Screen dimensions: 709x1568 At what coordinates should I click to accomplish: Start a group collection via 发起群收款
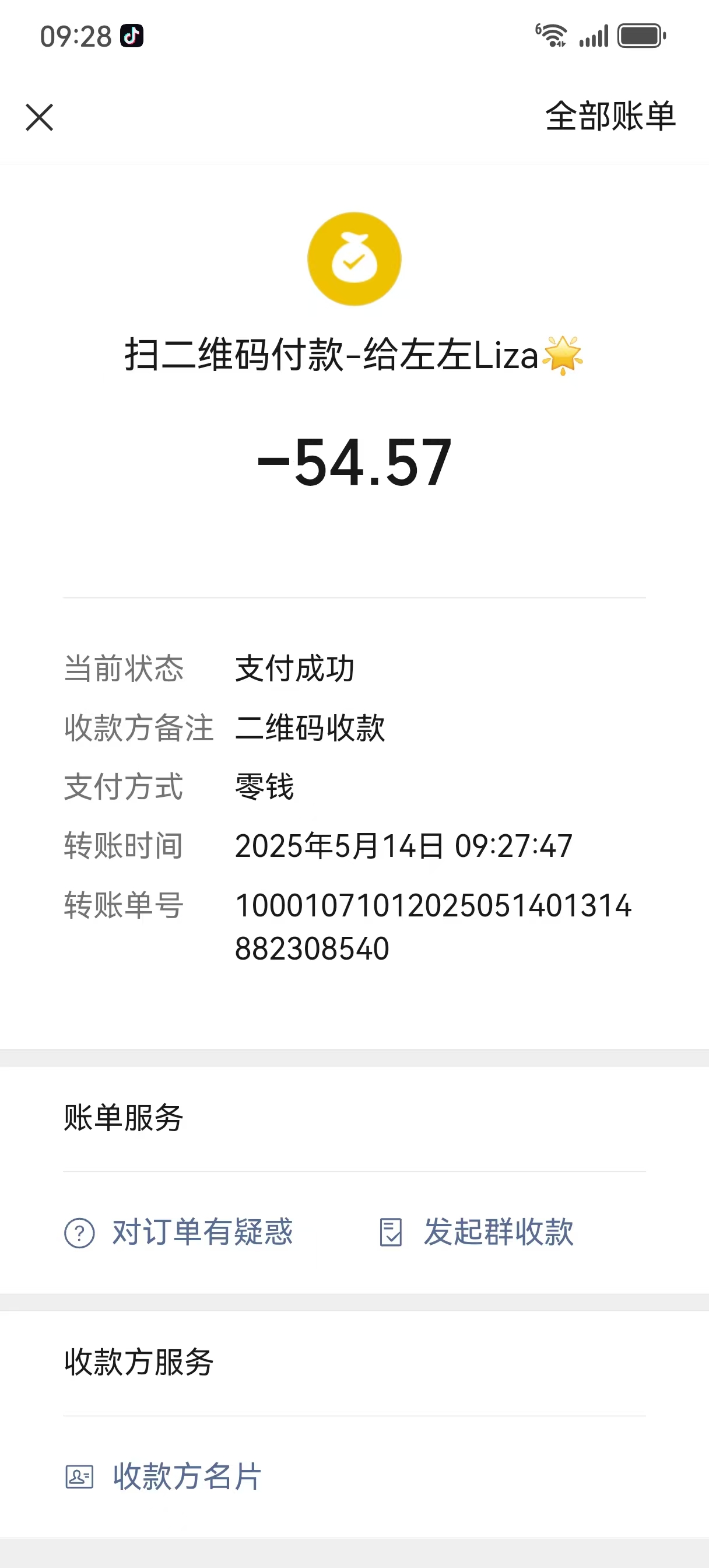point(476,1233)
